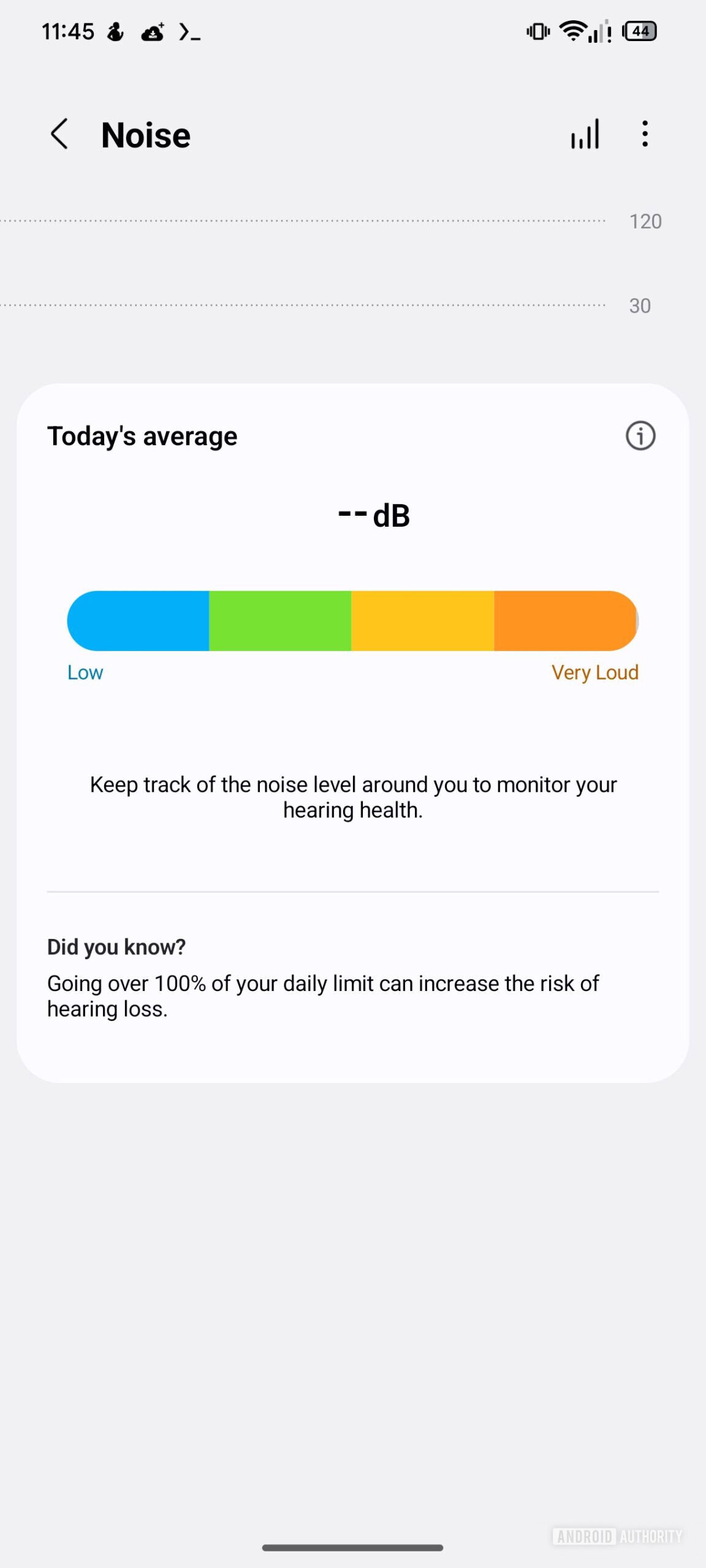Open the bar chart view of noise history
The image size is (706, 1568).
tap(583, 134)
